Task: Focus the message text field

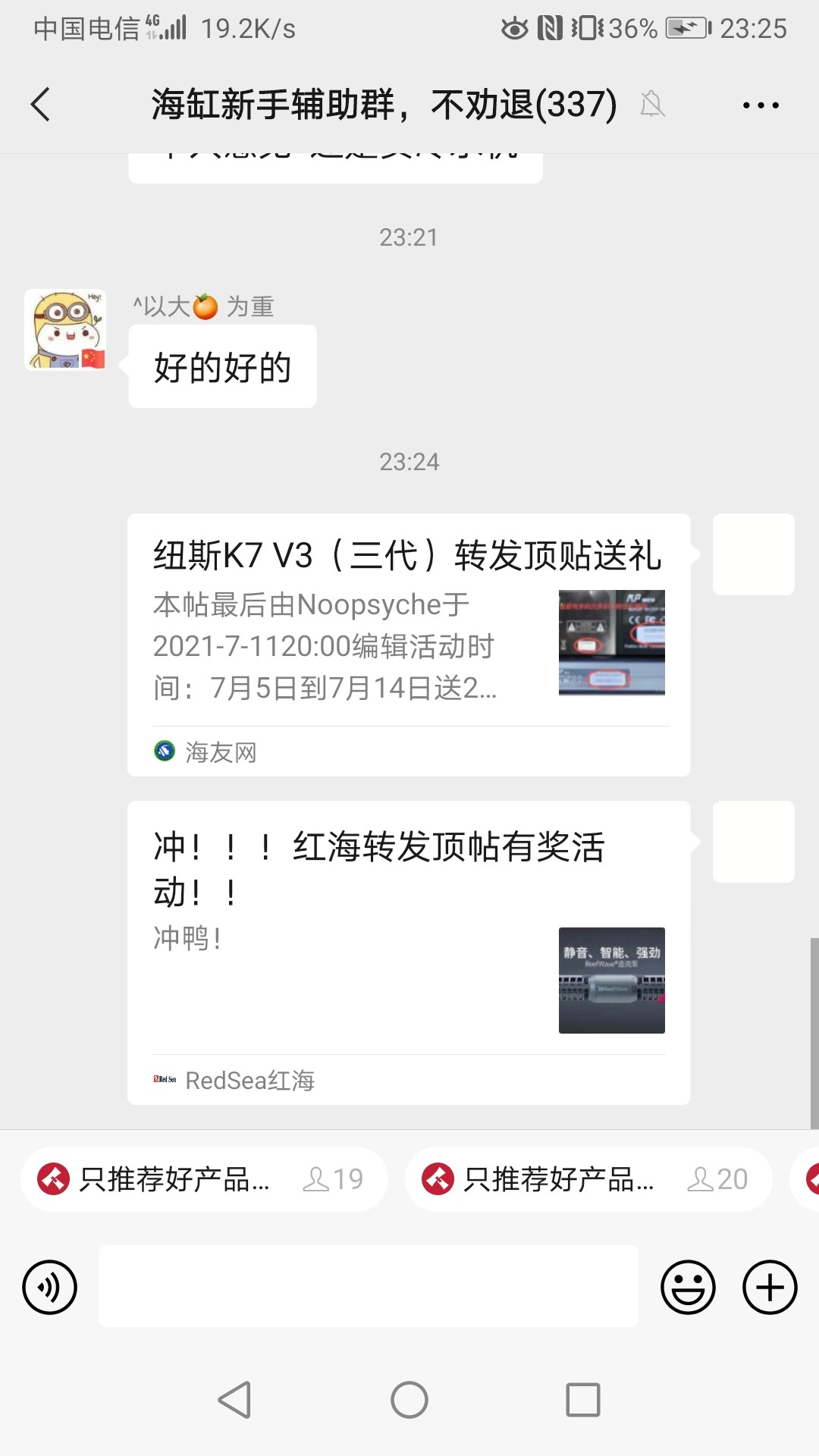Action: [x=368, y=1286]
